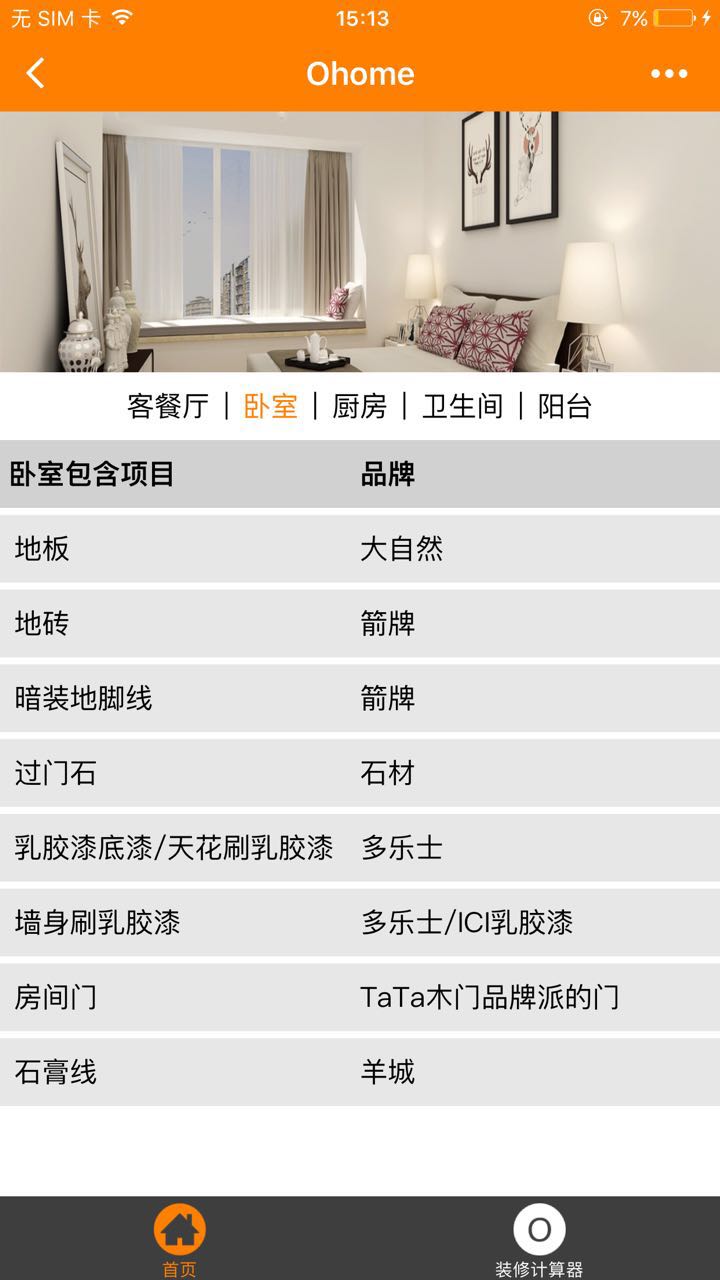The image size is (720, 1280).
Task: Open the 装修计算器 tab
Action: 539,1240
